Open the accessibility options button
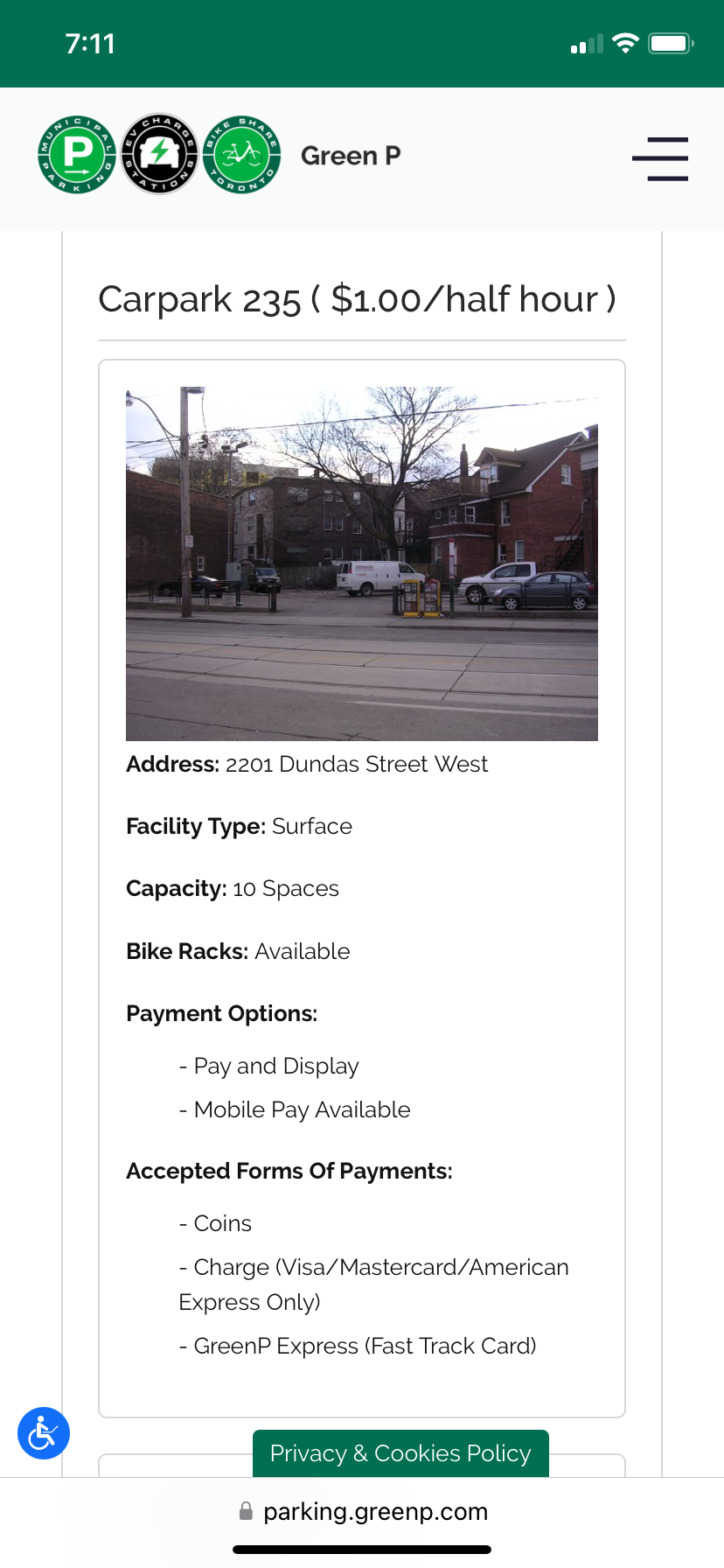Image resolution: width=724 pixels, height=1568 pixels. (x=44, y=1433)
